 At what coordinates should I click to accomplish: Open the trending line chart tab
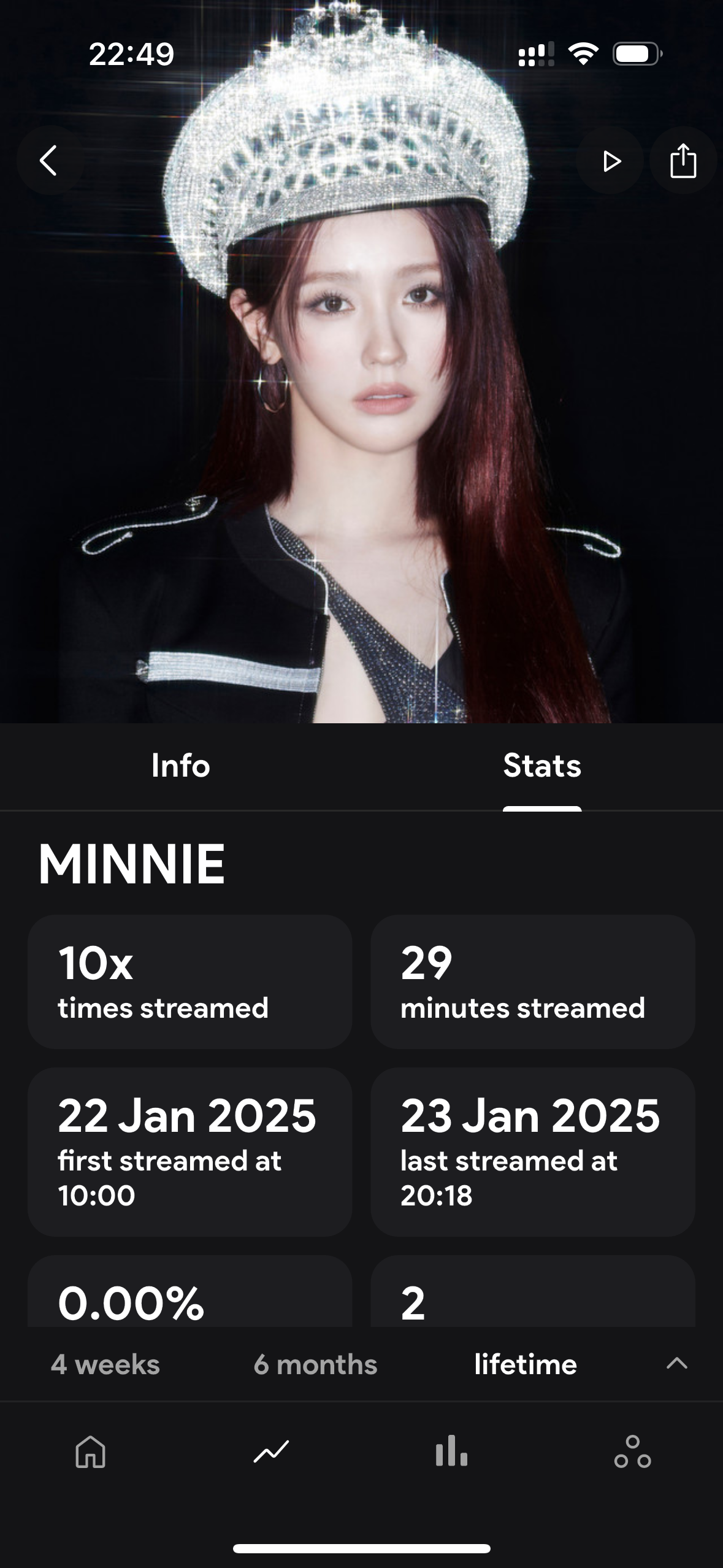(x=271, y=1451)
